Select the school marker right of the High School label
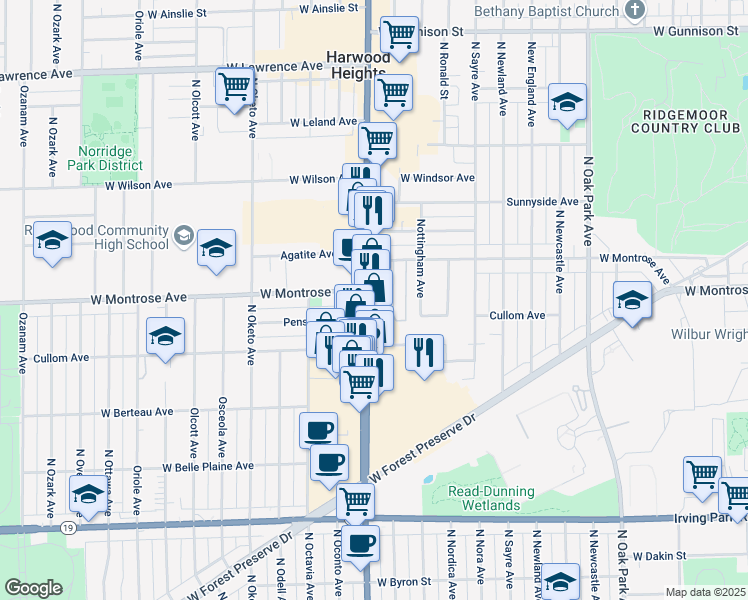748x600 pixels. pos(216,248)
